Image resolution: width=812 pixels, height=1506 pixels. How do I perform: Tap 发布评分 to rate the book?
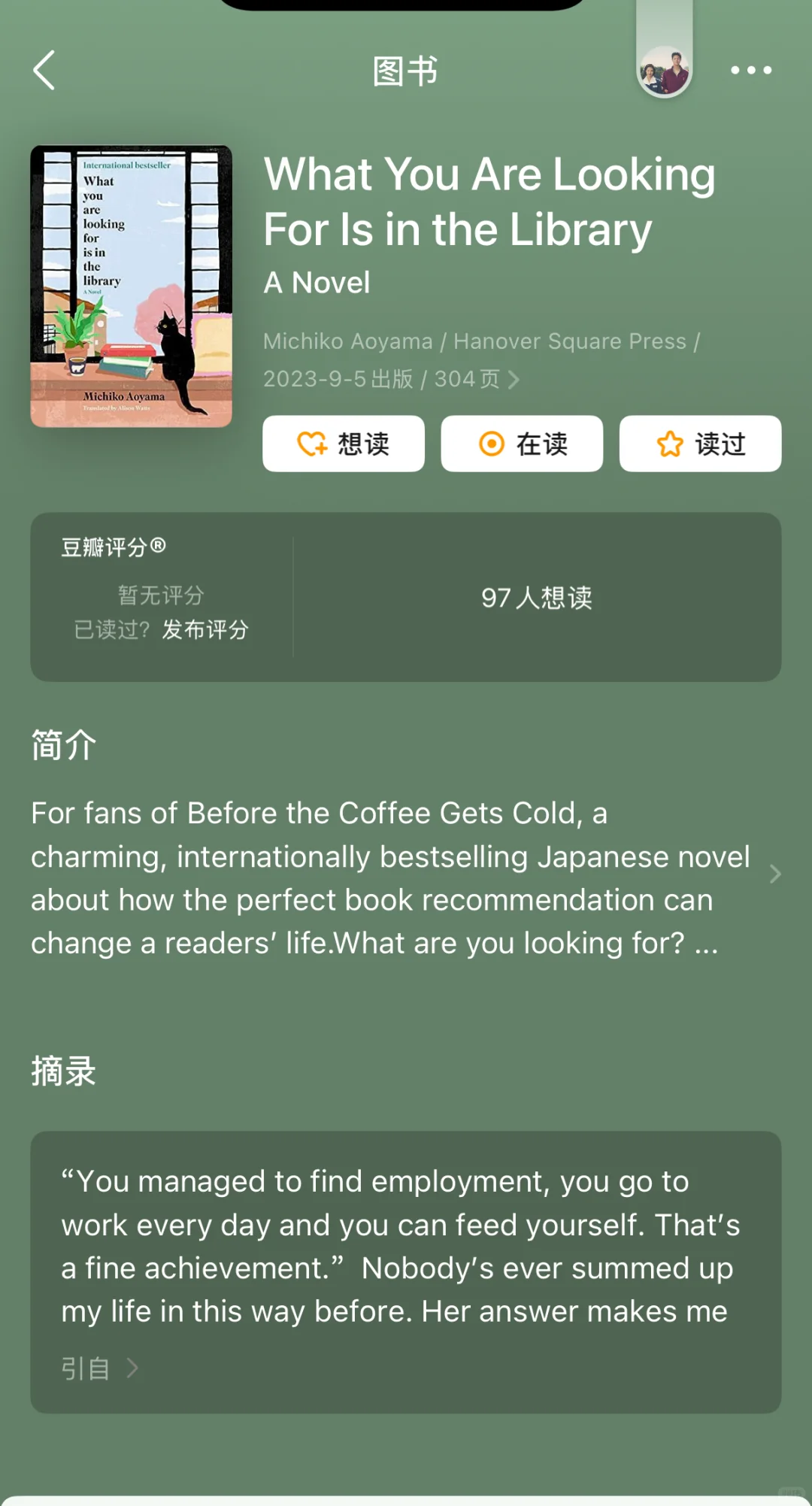point(205,630)
